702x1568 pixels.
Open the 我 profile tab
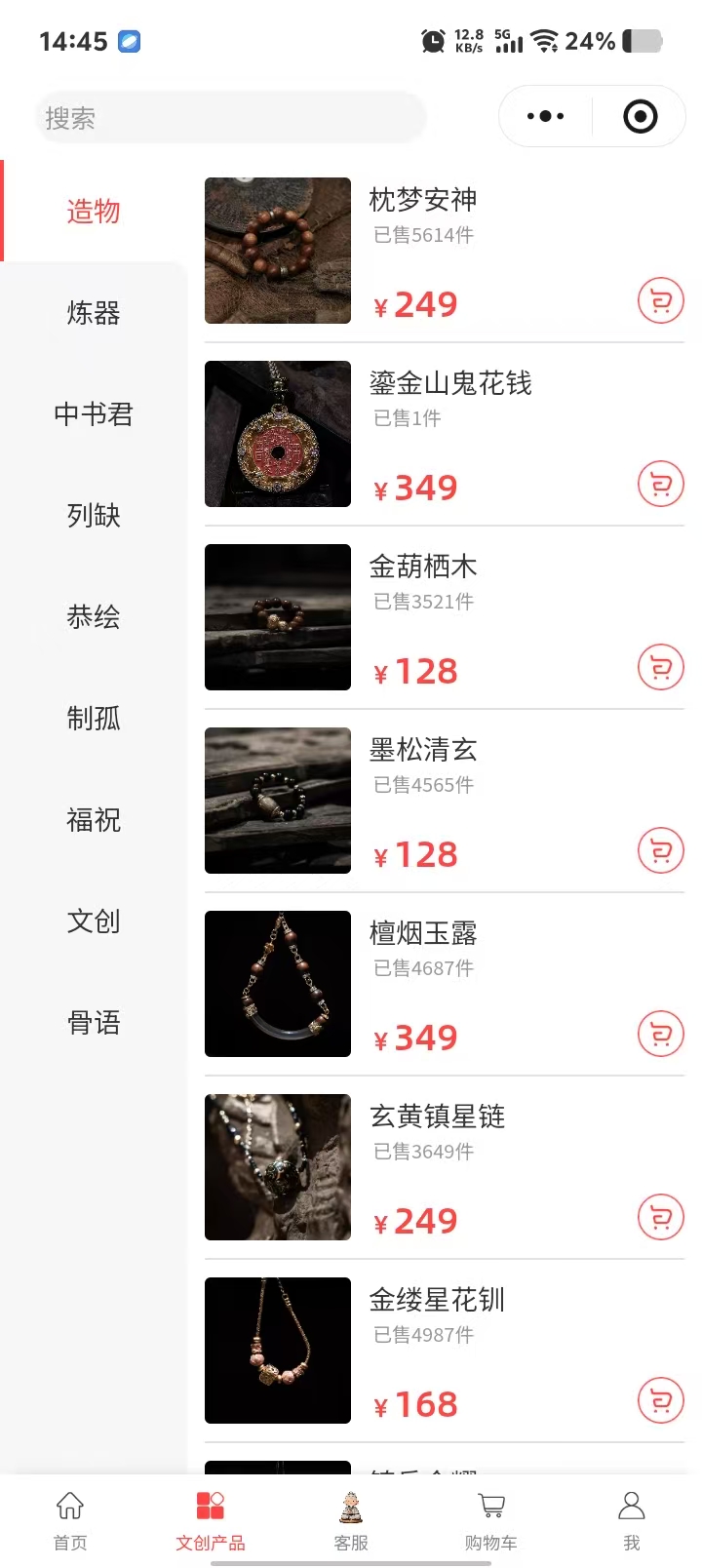pos(632,1519)
